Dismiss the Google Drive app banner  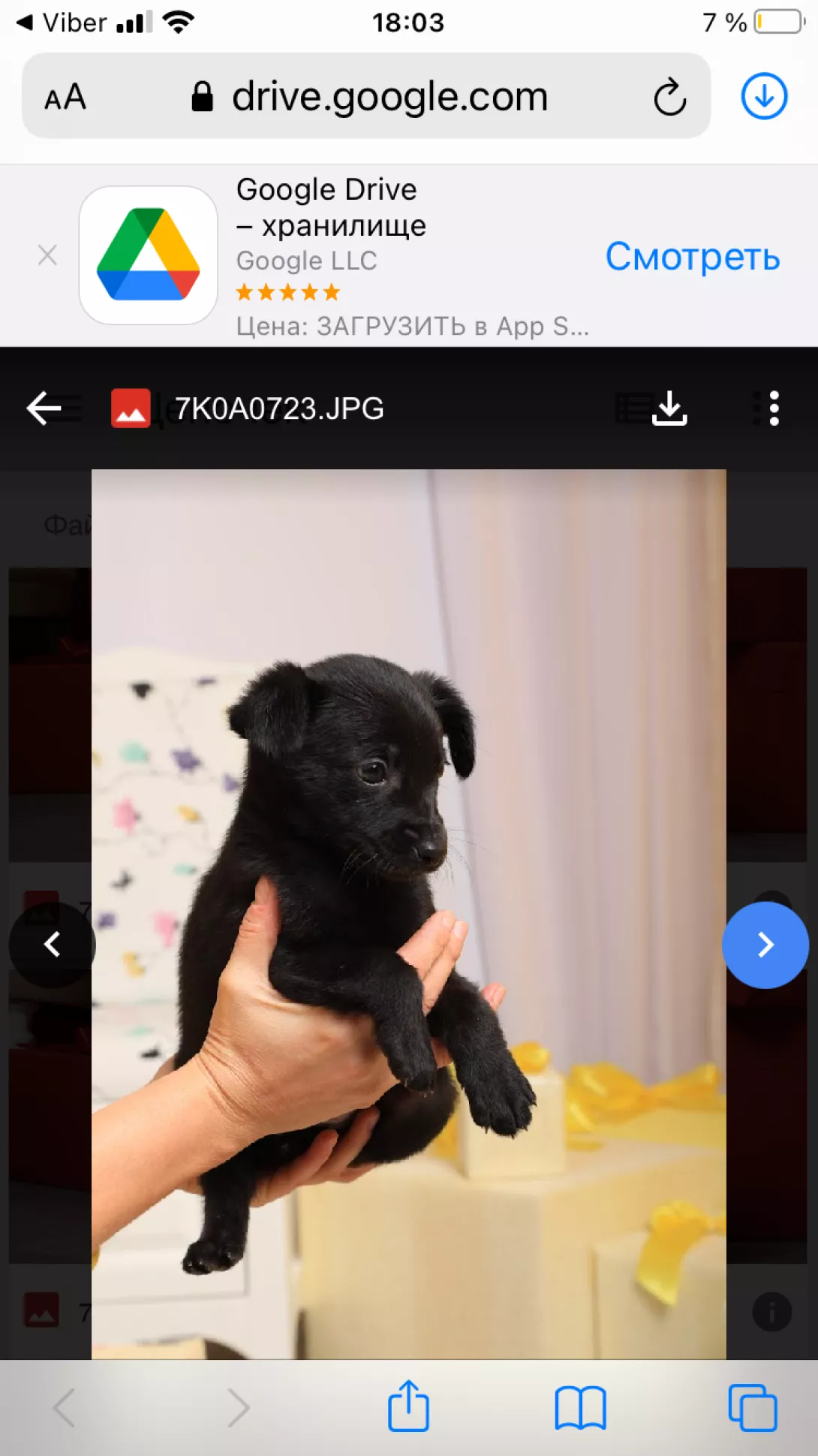point(47,255)
